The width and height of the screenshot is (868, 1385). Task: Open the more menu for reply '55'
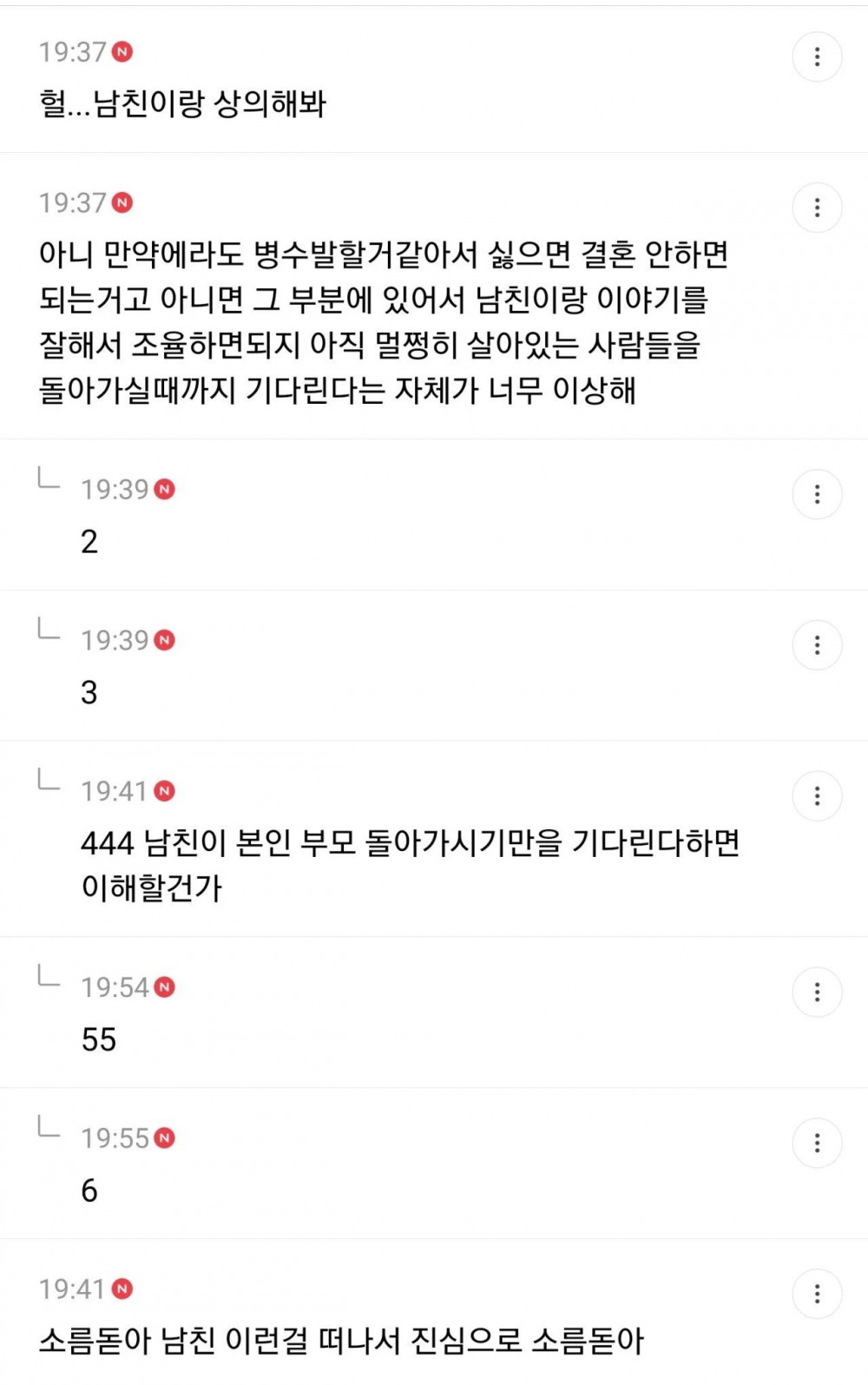(817, 993)
